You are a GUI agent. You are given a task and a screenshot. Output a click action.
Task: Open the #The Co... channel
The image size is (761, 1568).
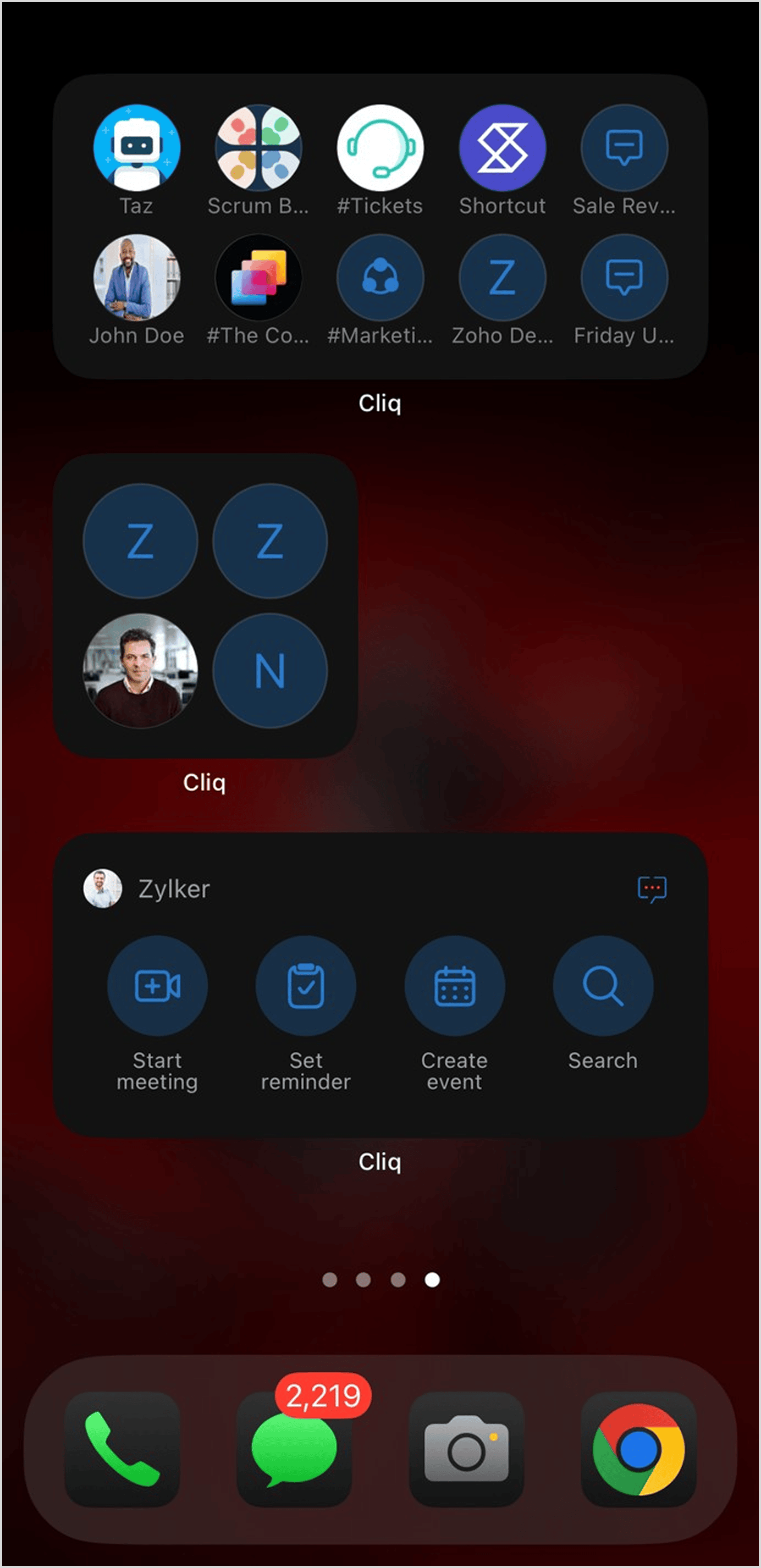(x=258, y=278)
